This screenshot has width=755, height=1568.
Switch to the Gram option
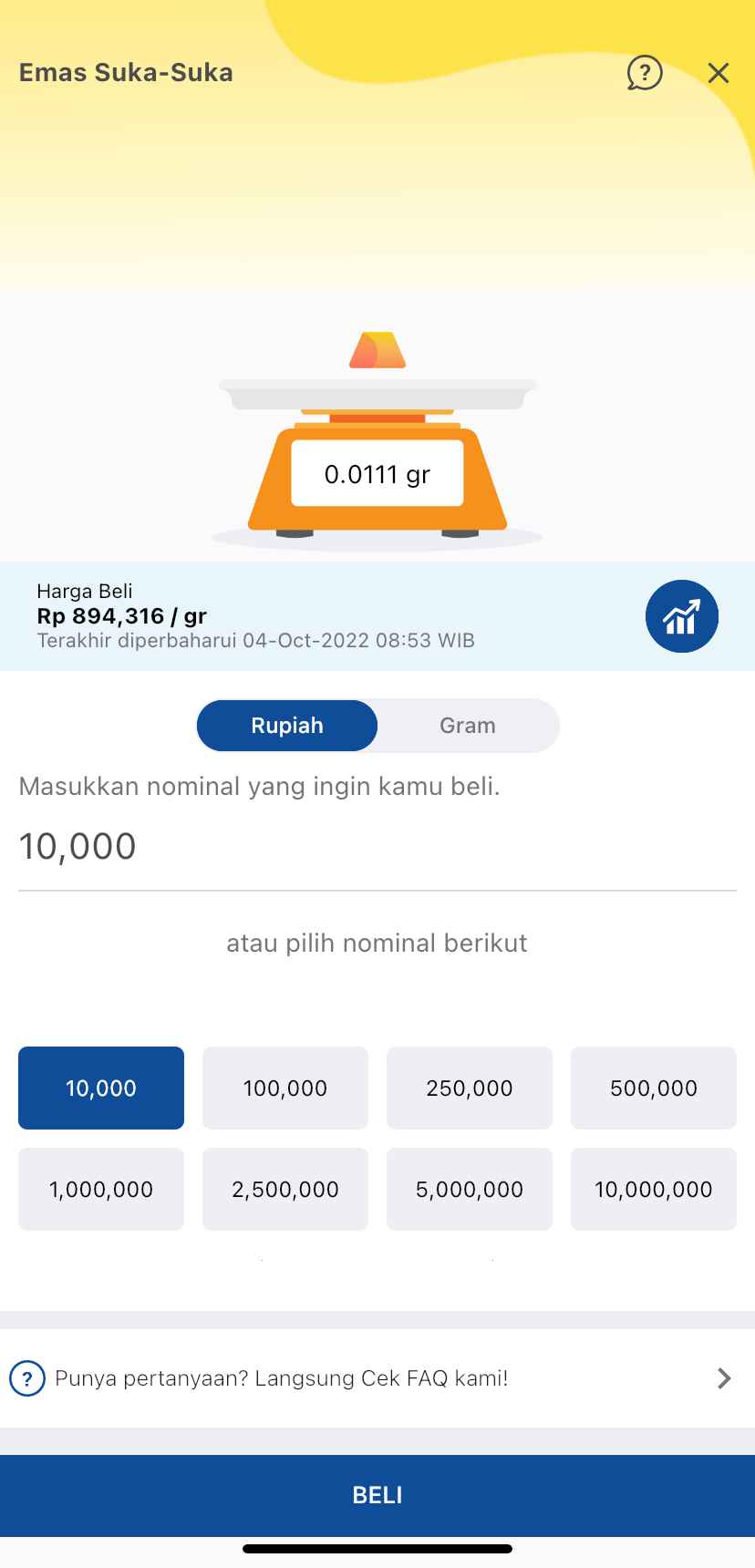[468, 726]
